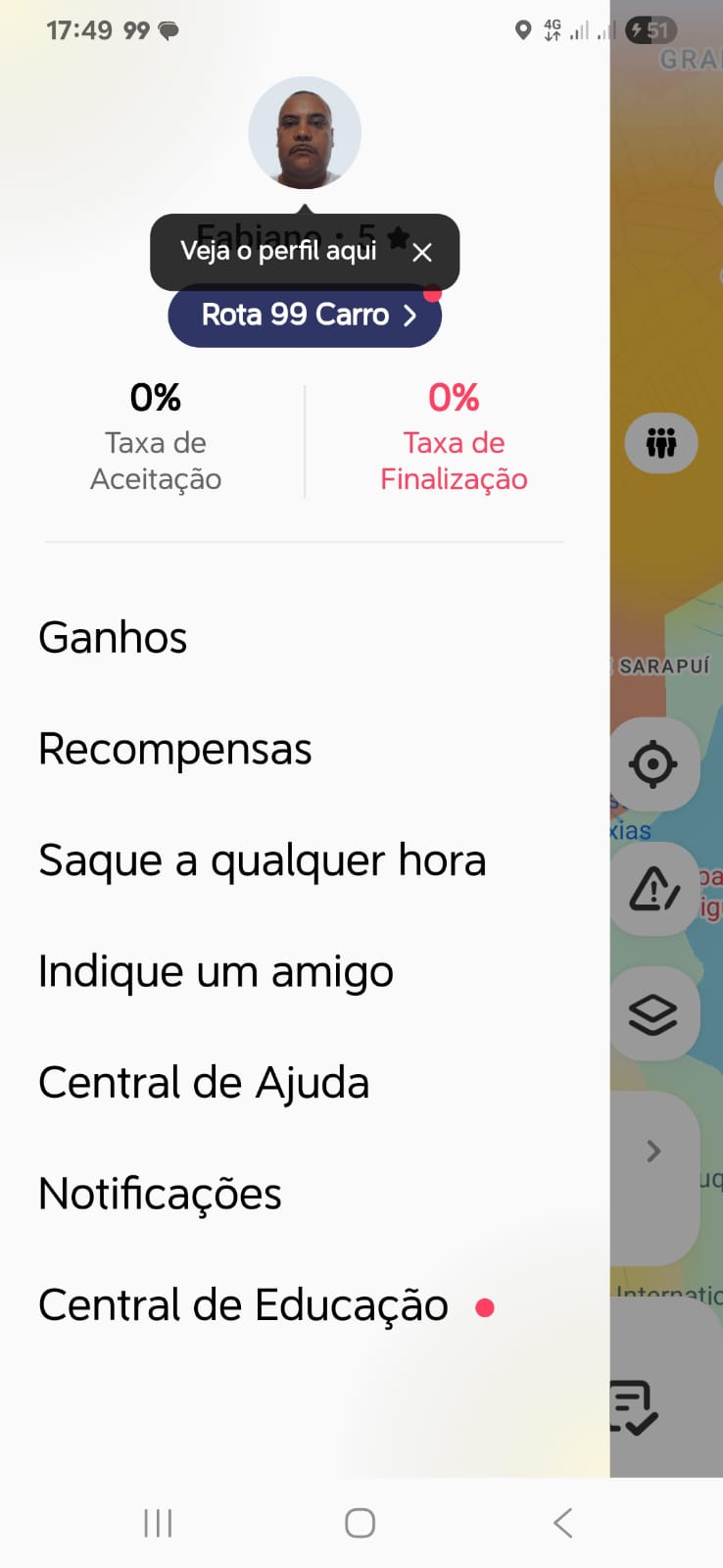The height and width of the screenshot is (1568, 723).
Task: View Notificações
Action: (x=160, y=1195)
